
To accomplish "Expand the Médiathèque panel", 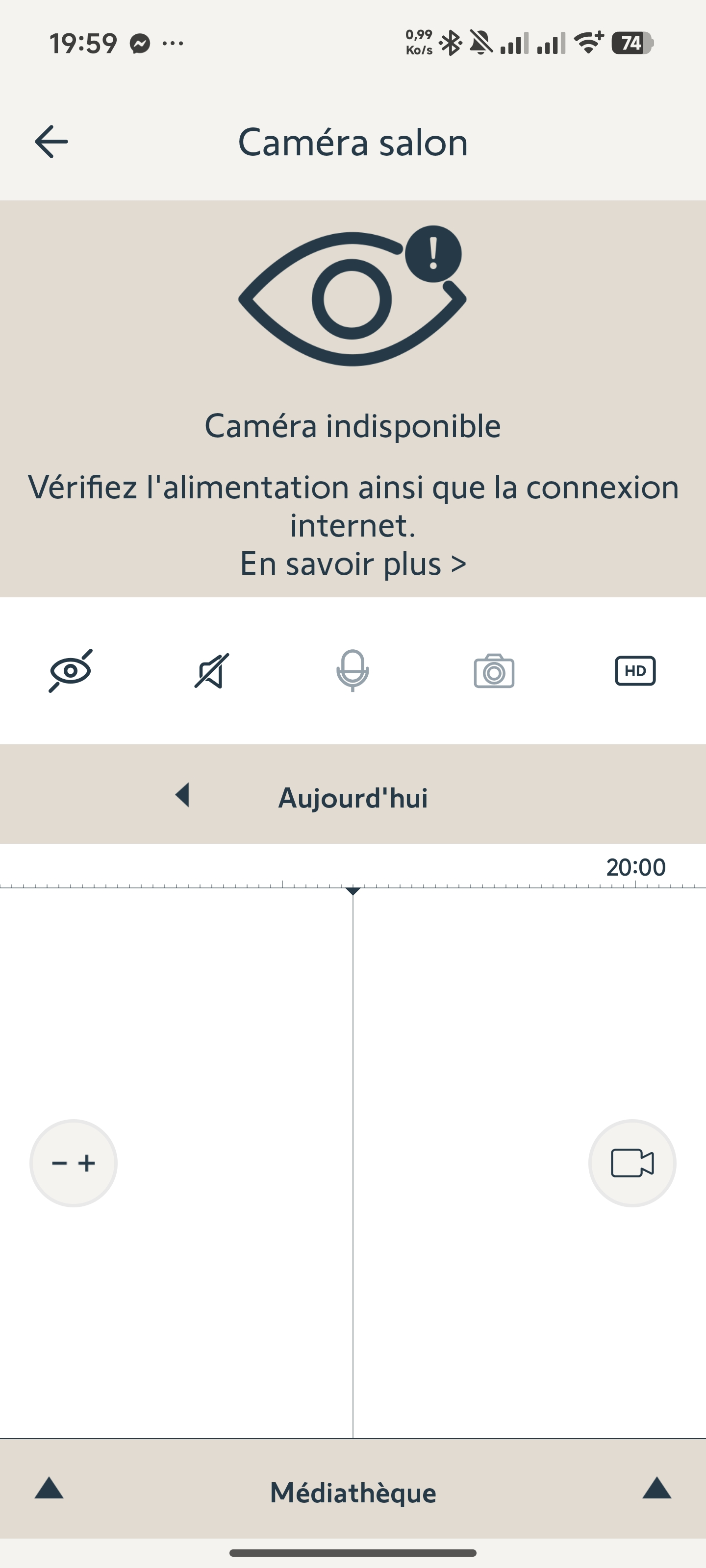I will (x=353, y=1493).
